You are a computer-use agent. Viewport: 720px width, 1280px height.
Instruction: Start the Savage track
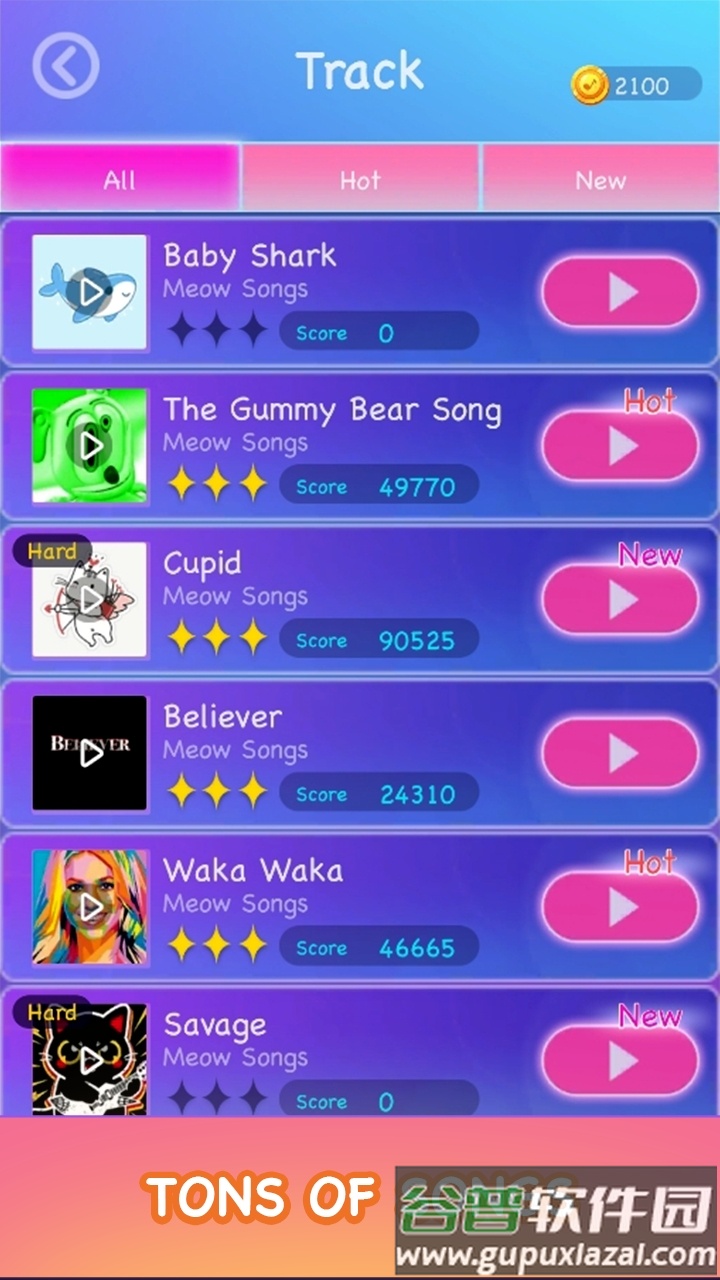[x=619, y=1060]
